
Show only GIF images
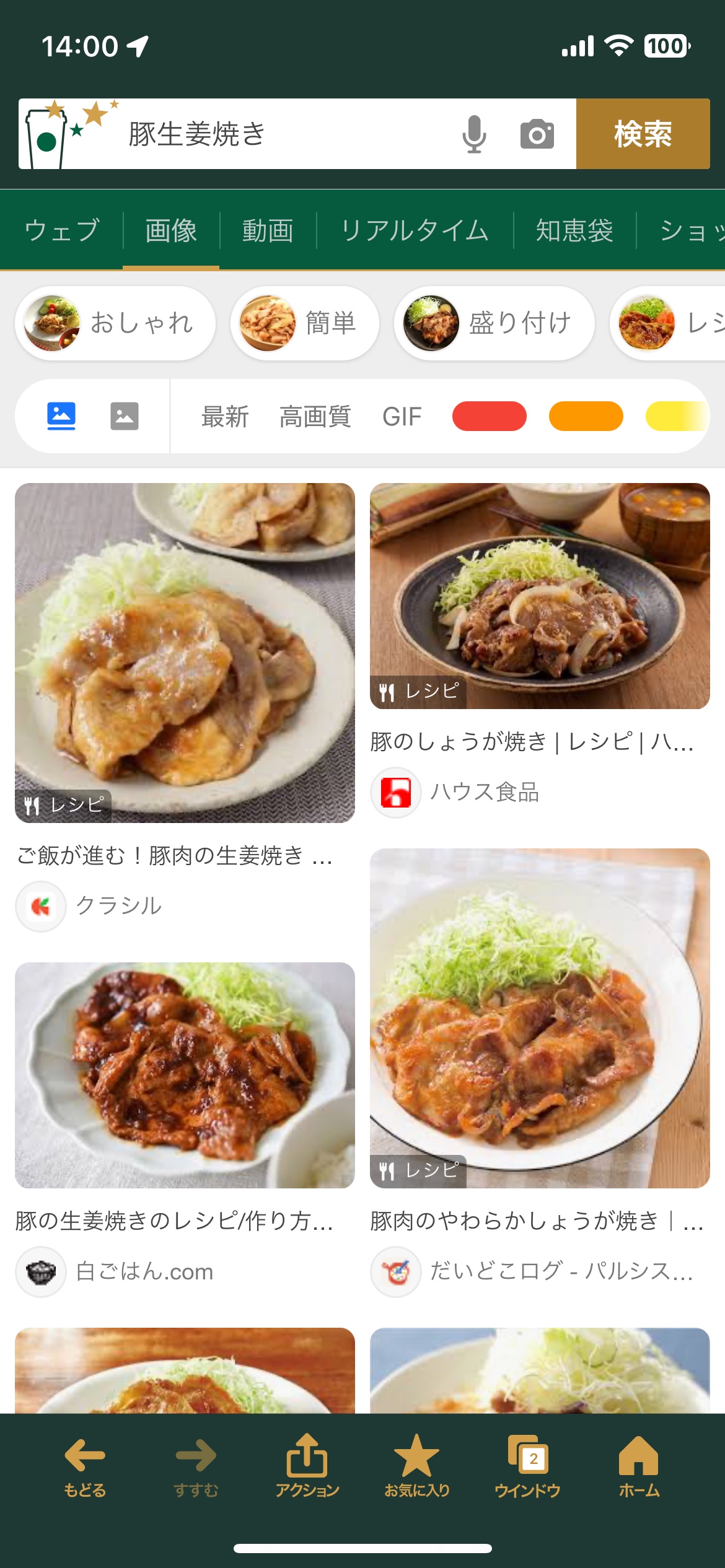tap(402, 416)
